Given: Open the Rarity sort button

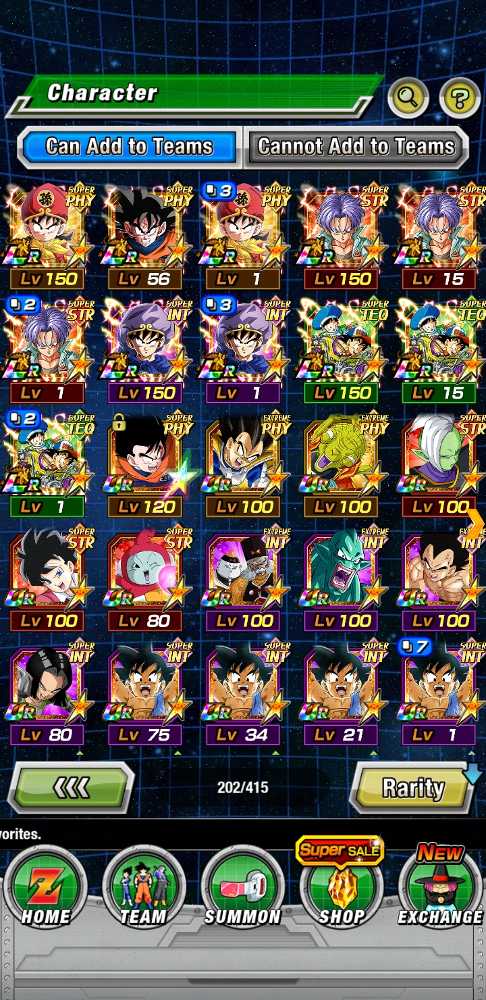Looking at the screenshot, I should coord(413,788).
